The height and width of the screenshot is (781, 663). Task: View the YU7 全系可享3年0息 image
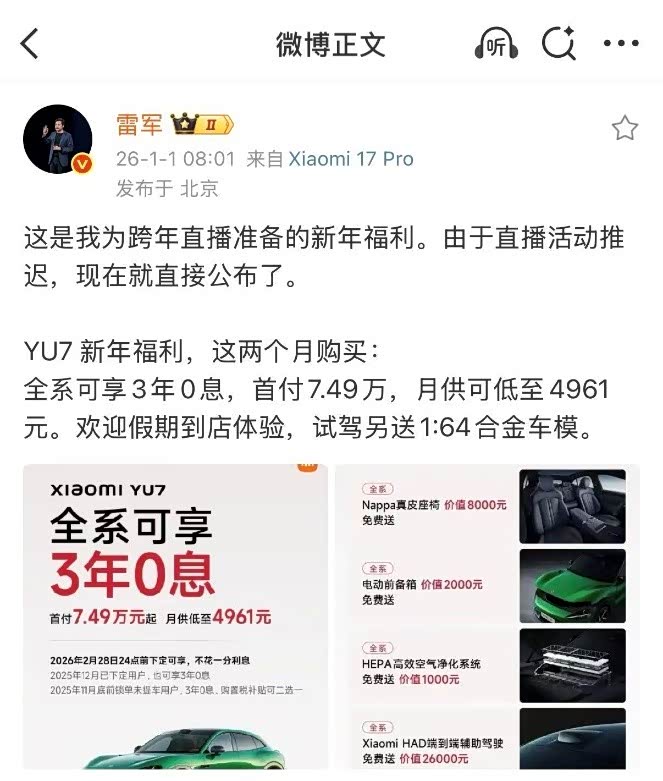[x=175, y=621]
